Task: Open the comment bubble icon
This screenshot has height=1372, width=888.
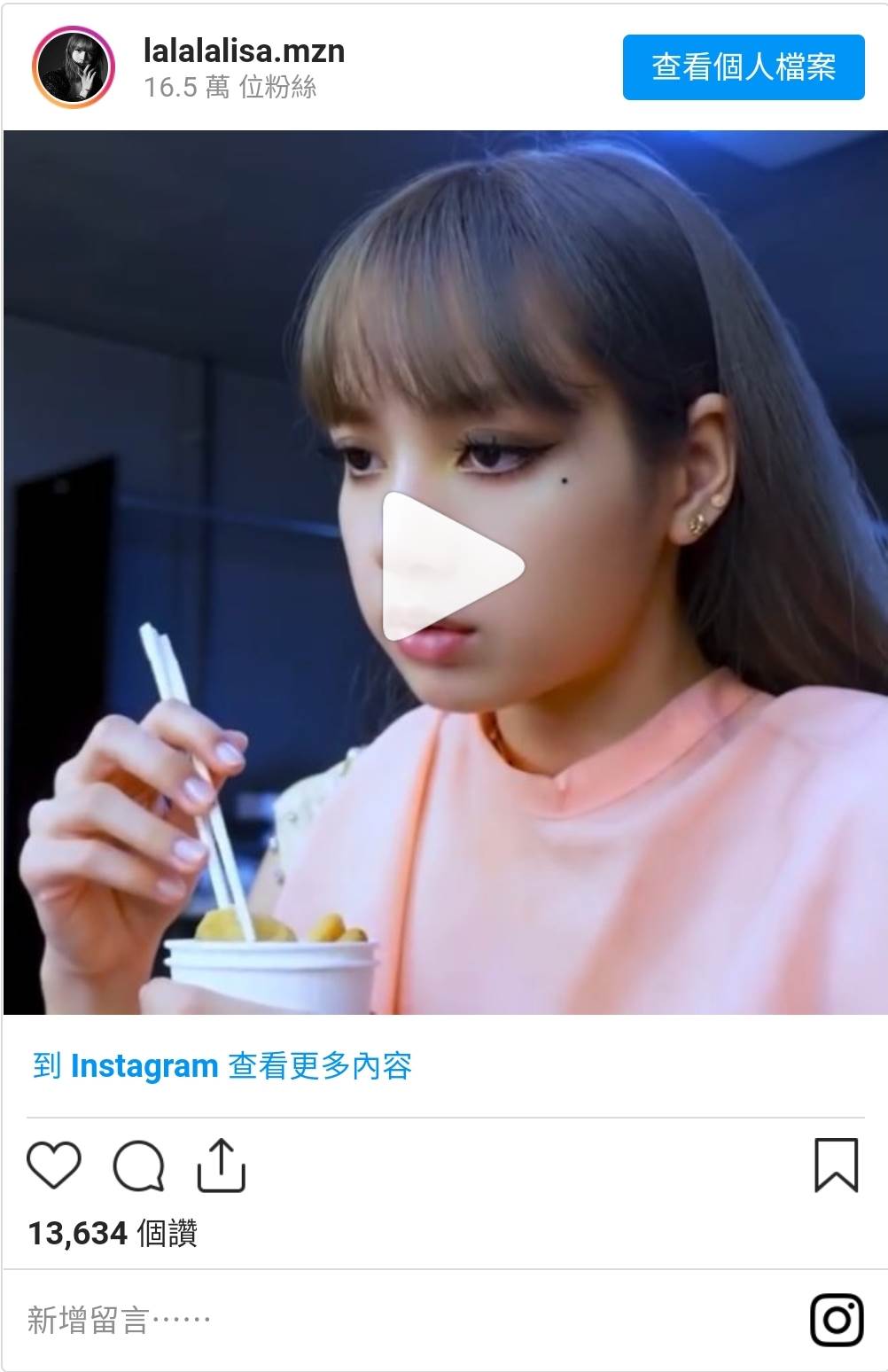Action: (138, 1165)
